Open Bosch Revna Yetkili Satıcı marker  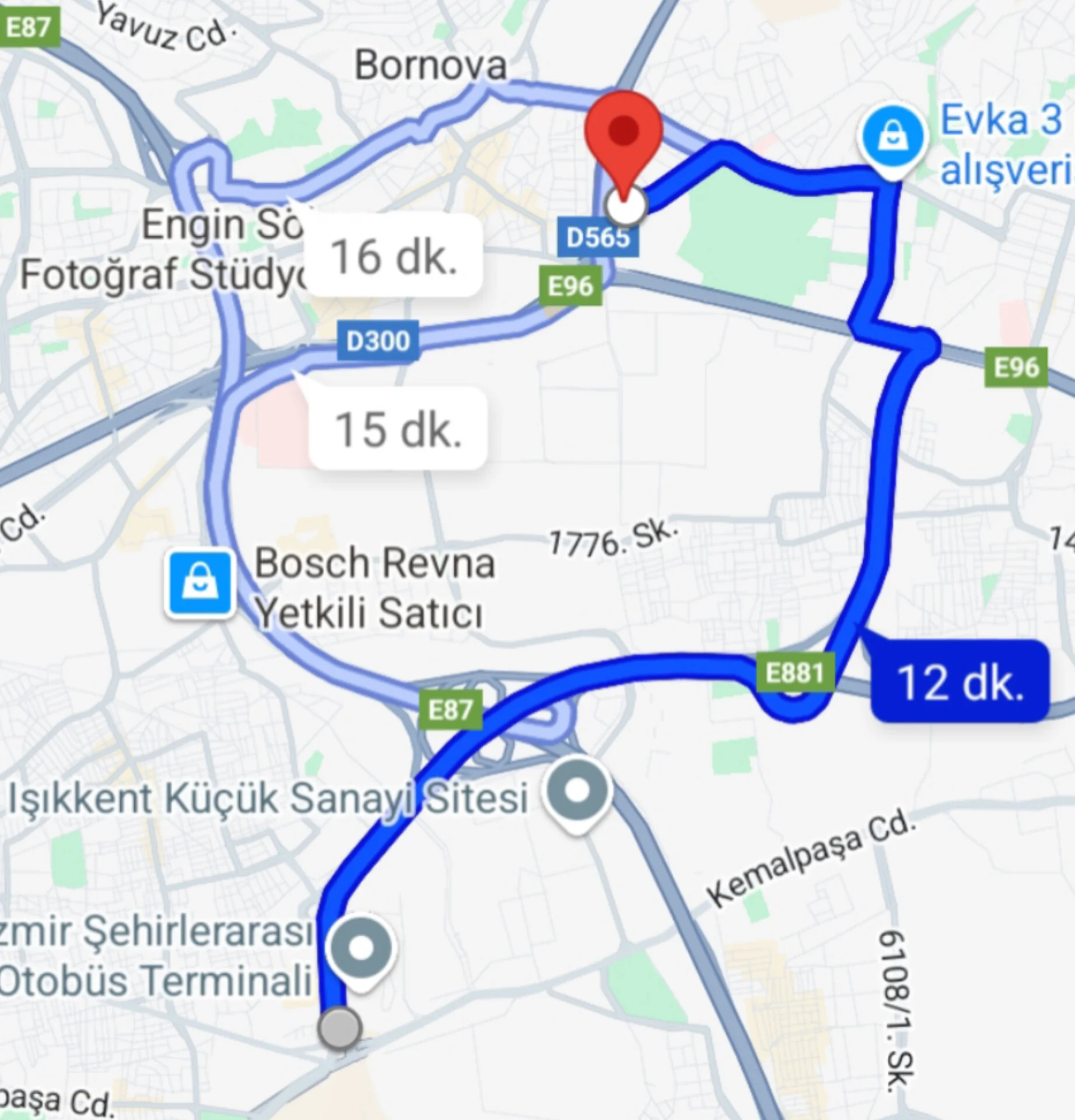[200, 583]
